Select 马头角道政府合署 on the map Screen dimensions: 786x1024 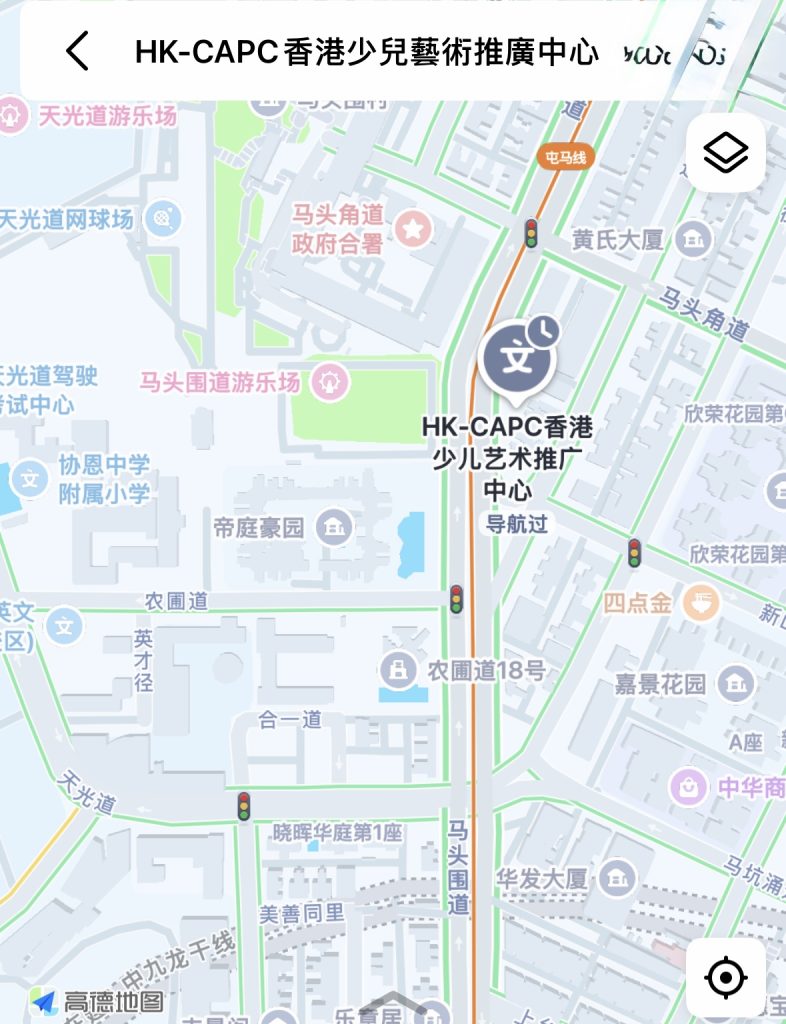pyautogui.click(x=411, y=229)
